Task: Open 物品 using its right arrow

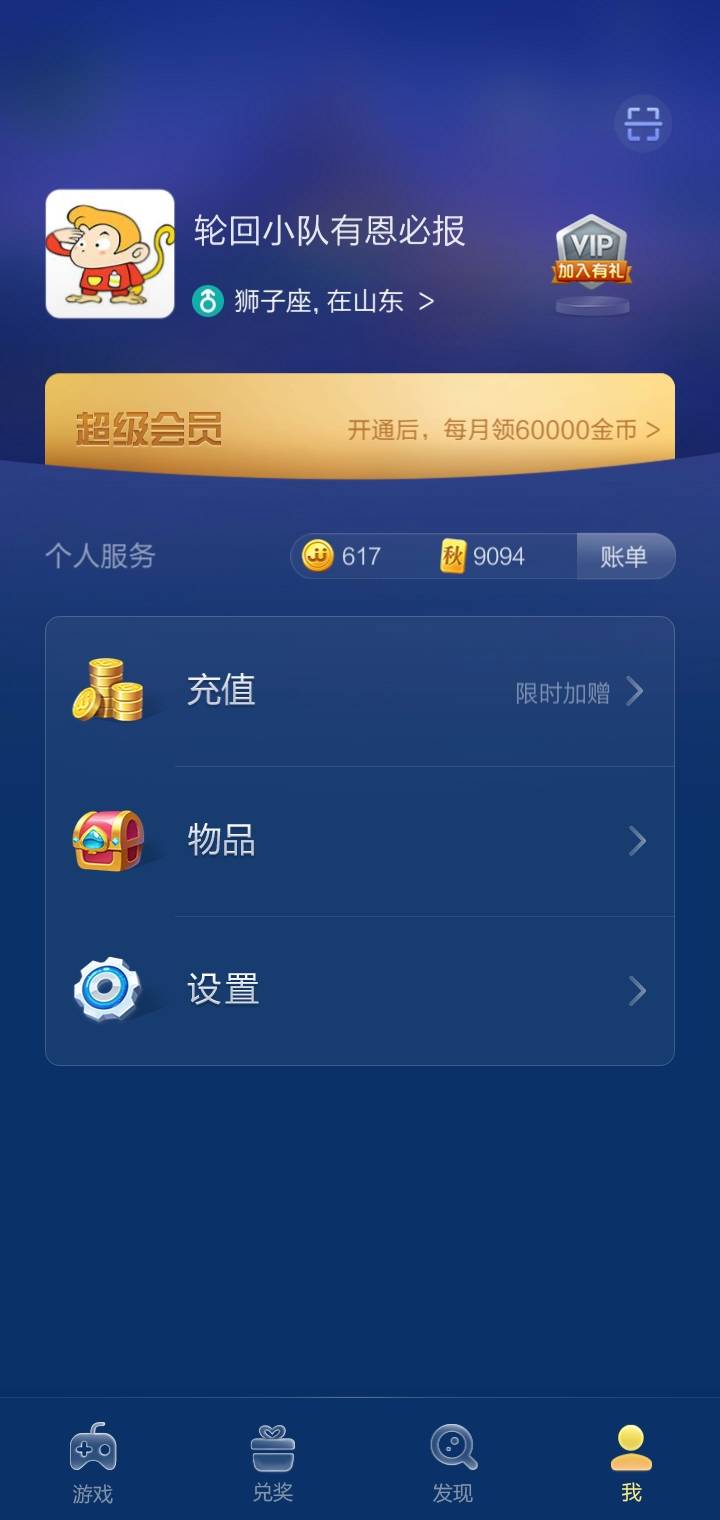Action: tap(637, 841)
